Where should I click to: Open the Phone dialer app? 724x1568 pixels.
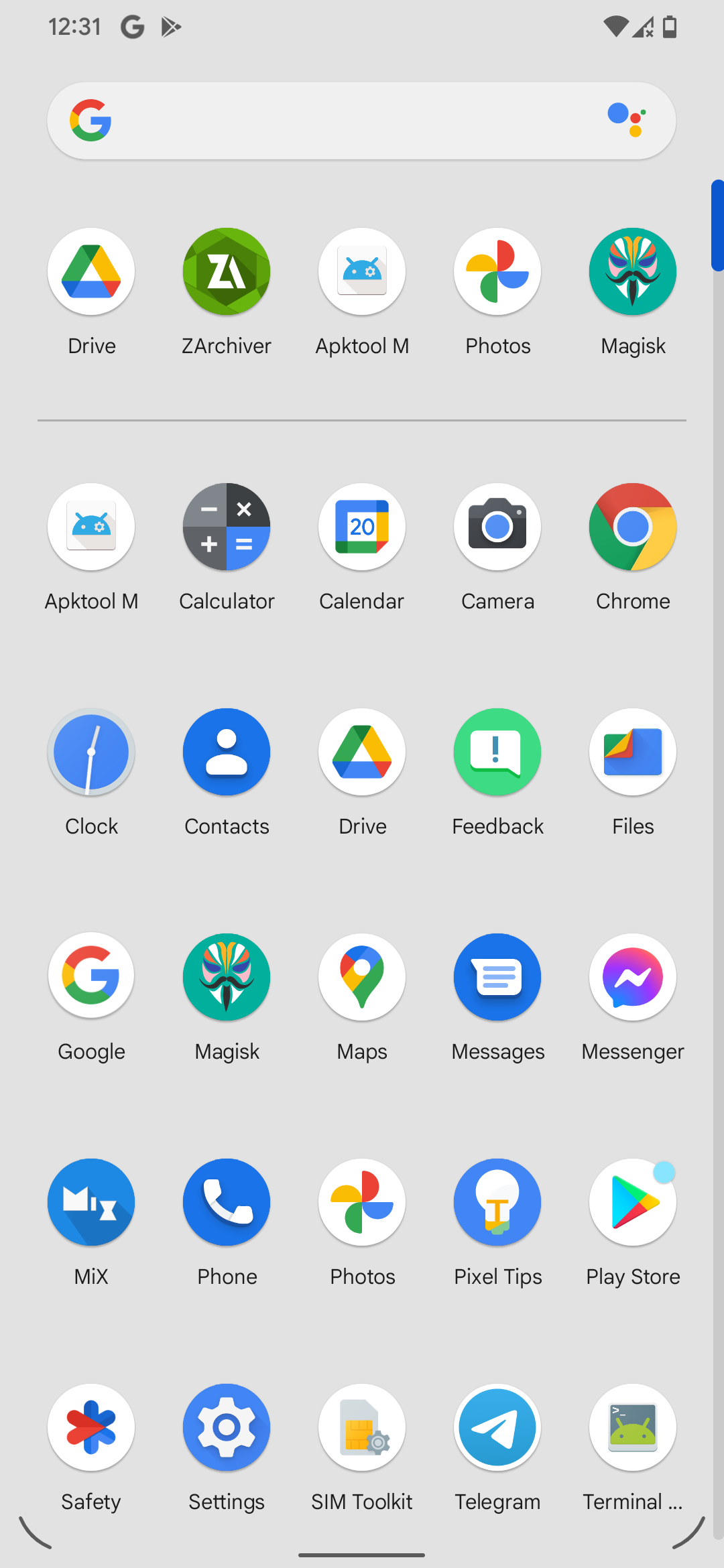click(227, 1203)
